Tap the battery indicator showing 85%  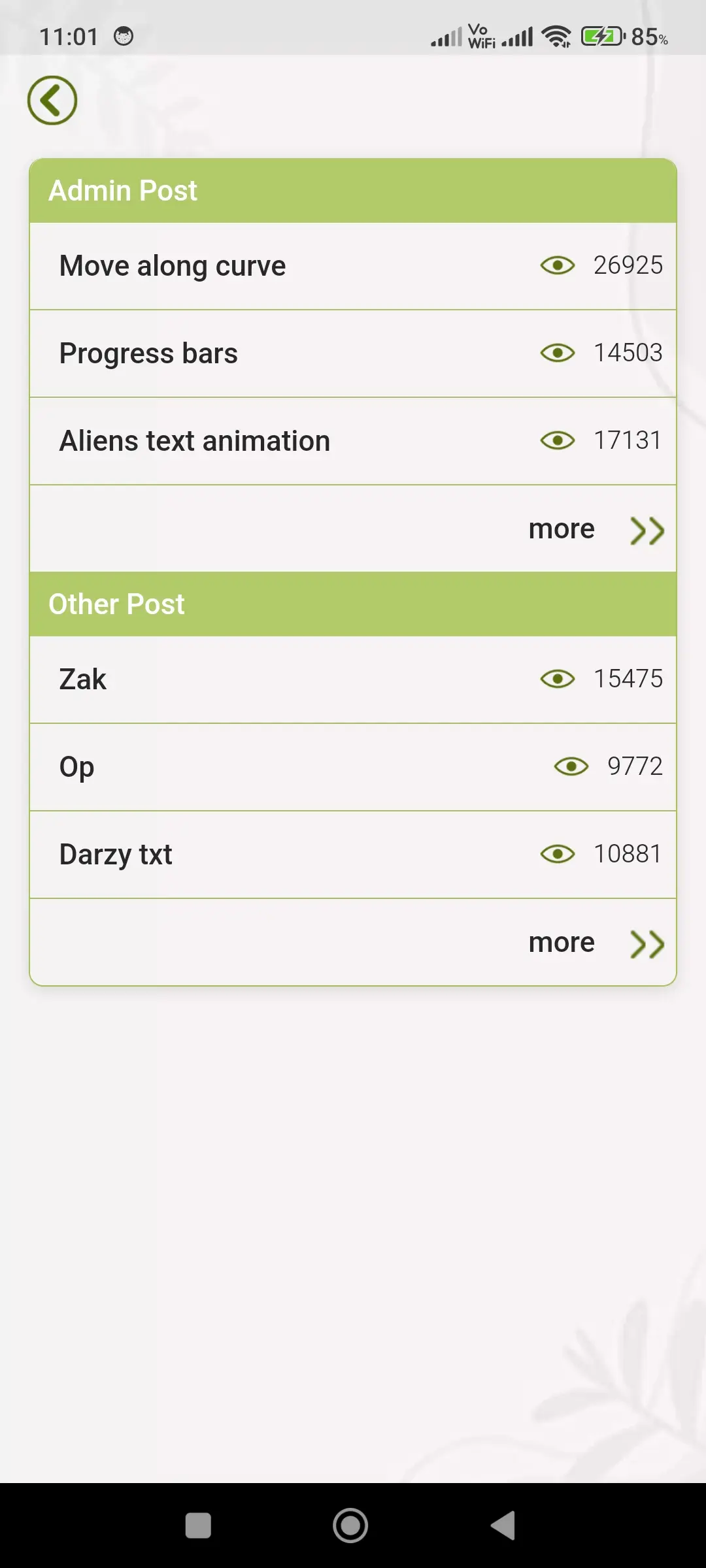point(602,37)
